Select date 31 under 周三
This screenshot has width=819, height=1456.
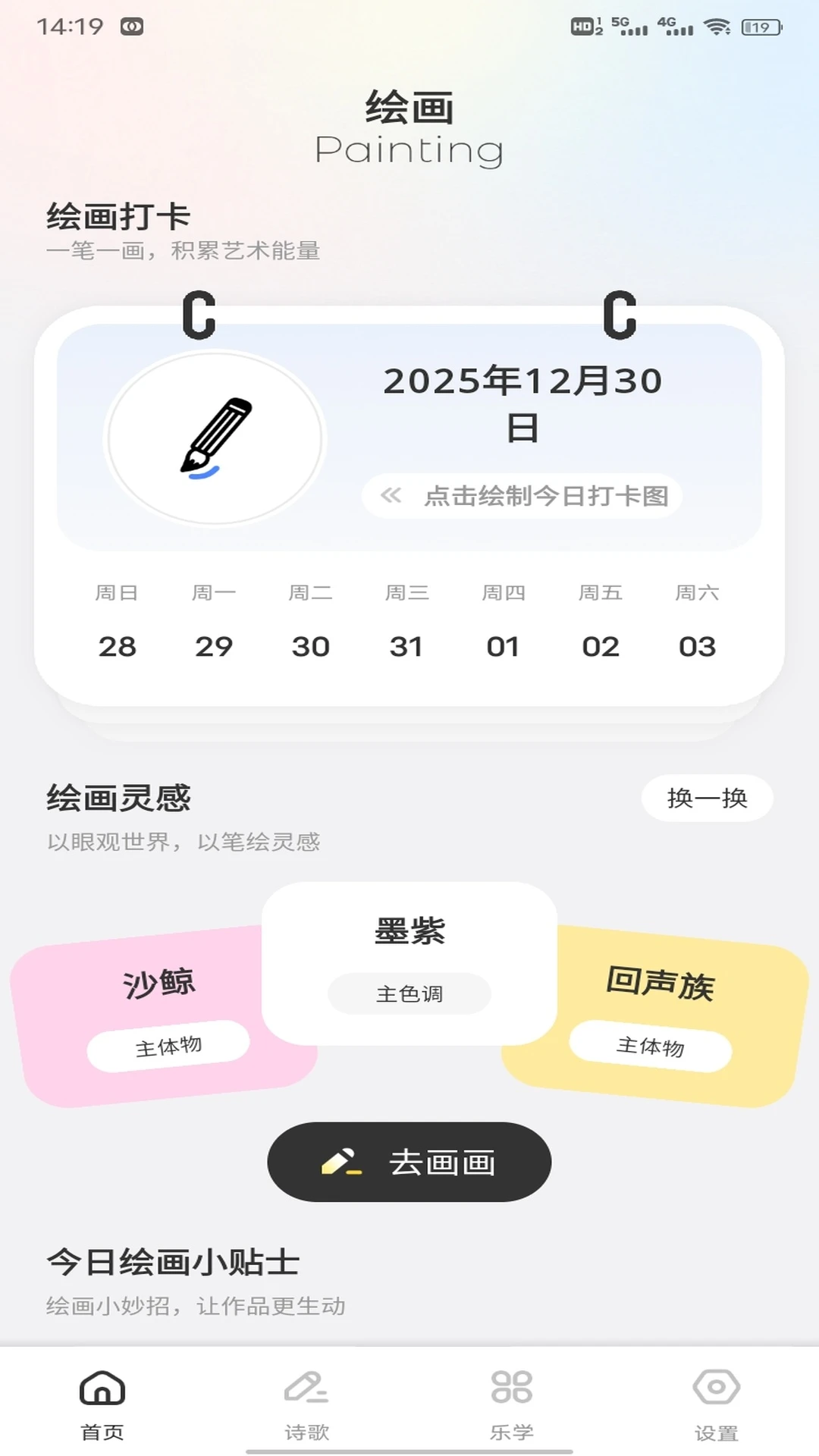tap(406, 645)
